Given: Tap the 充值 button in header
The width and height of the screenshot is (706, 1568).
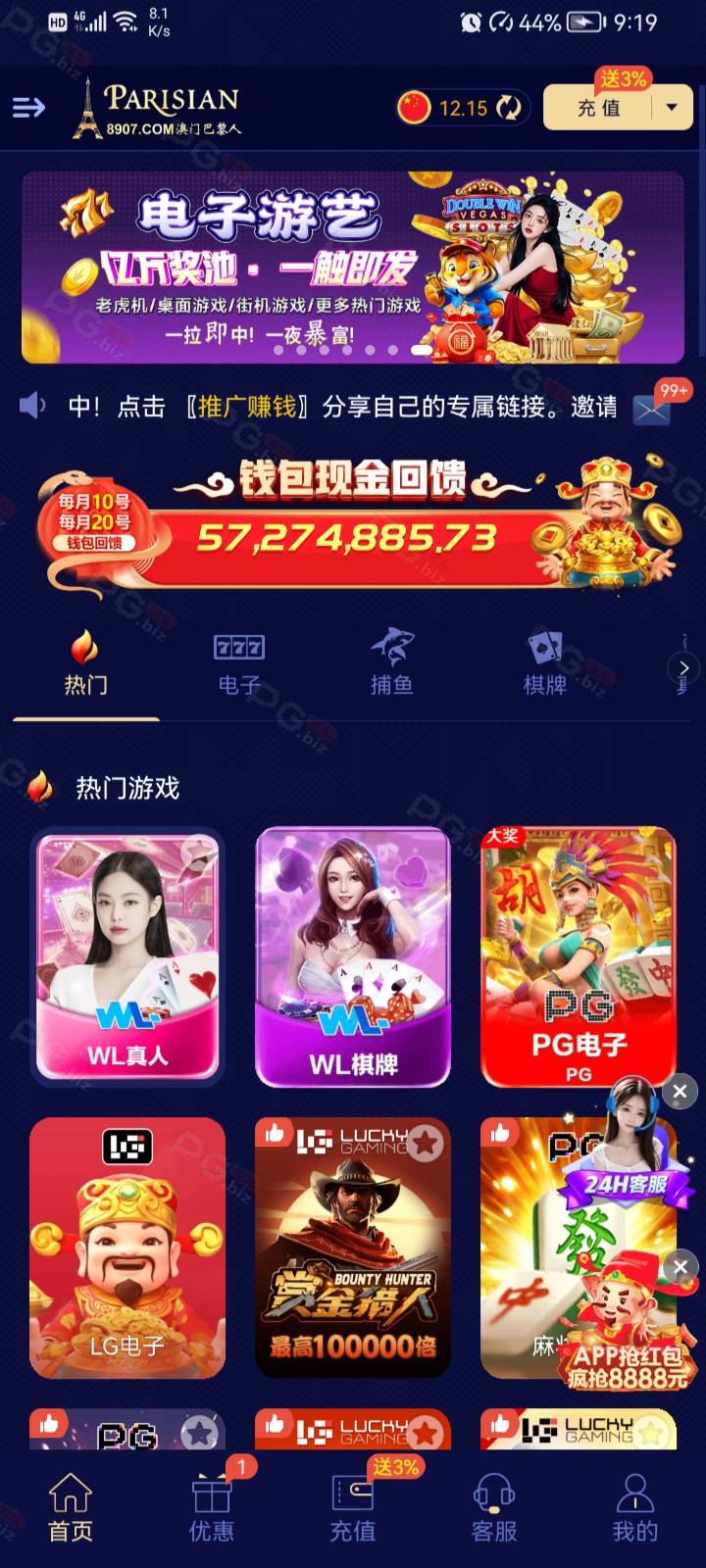Looking at the screenshot, I should coord(598,108).
